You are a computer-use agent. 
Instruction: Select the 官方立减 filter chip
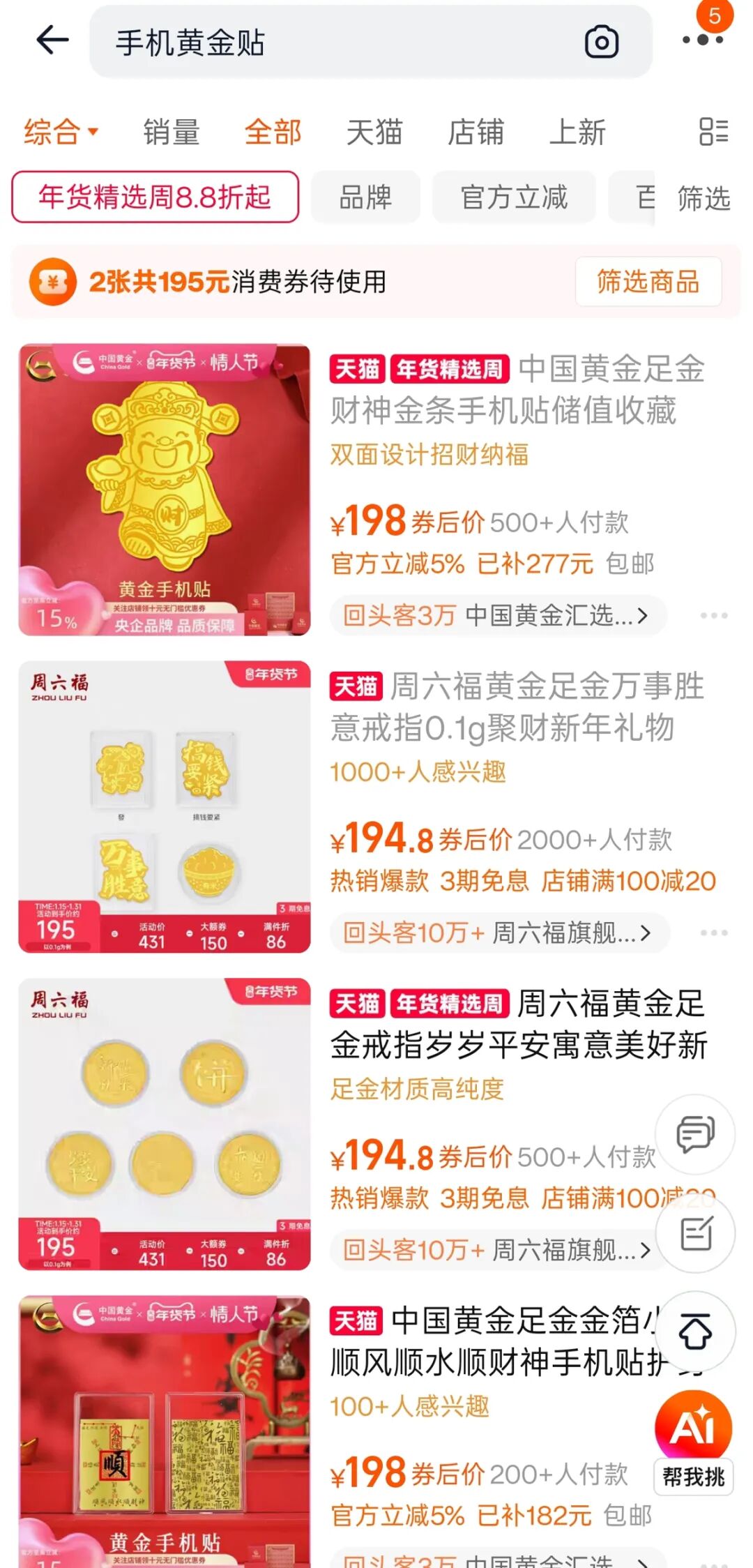pyautogui.click(x=514, y=197)
